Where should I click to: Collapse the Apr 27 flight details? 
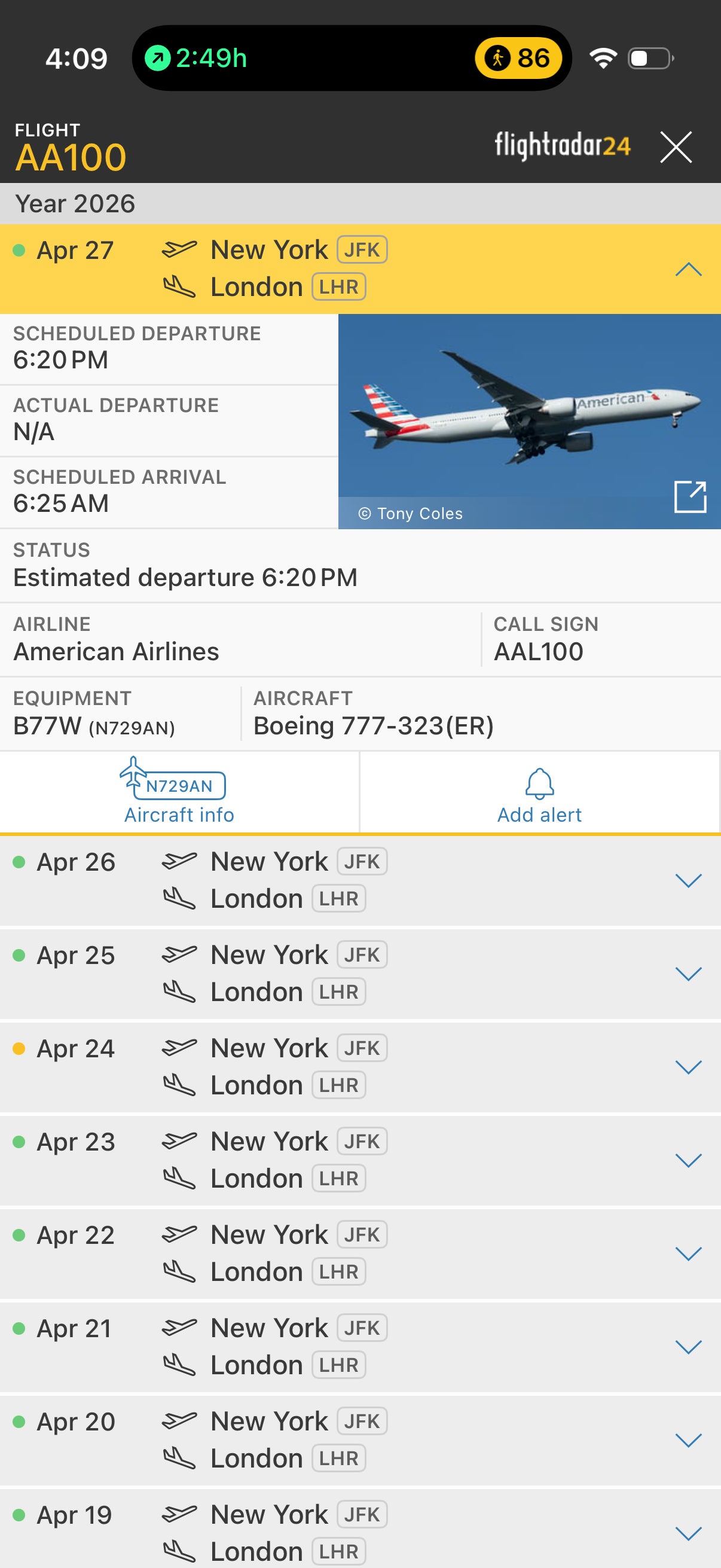[x=688, y=270]
